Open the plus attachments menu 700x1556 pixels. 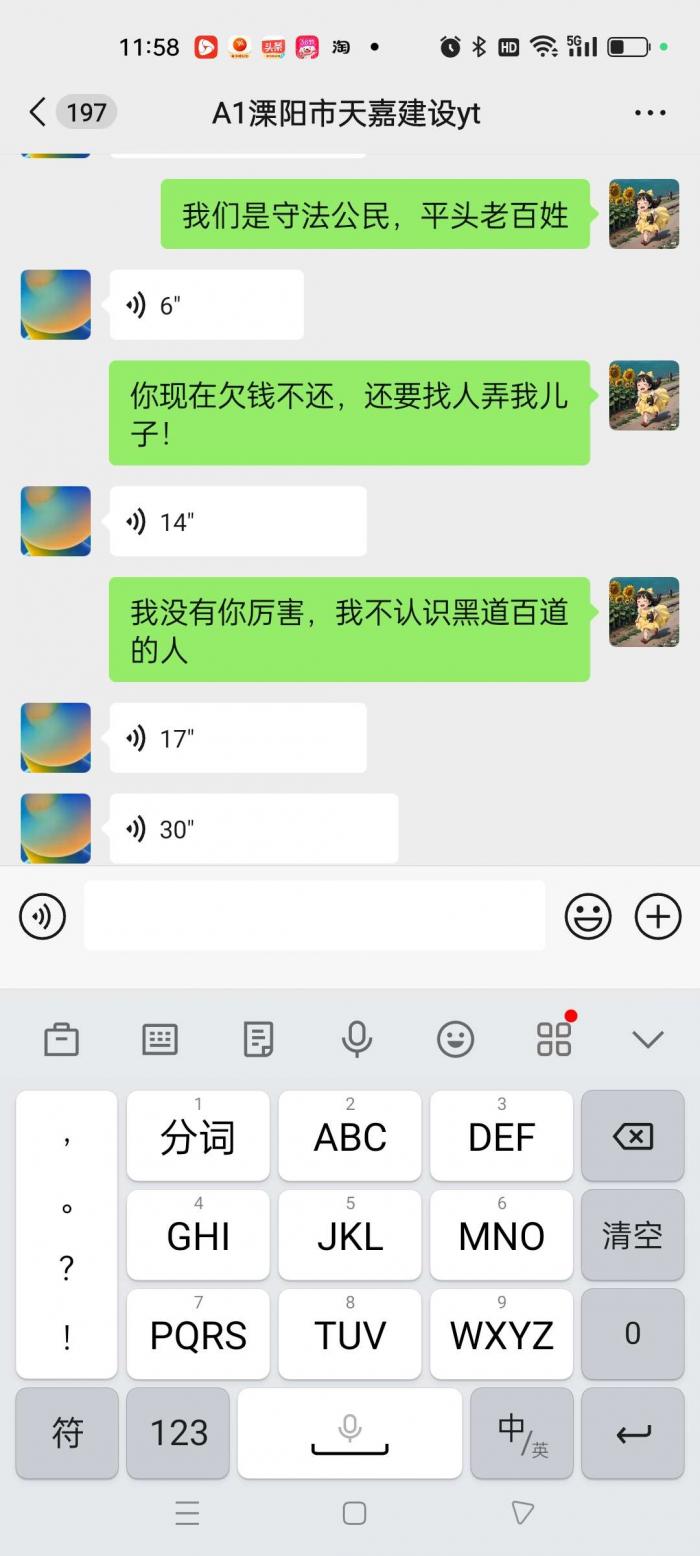(x=658, y=916)
